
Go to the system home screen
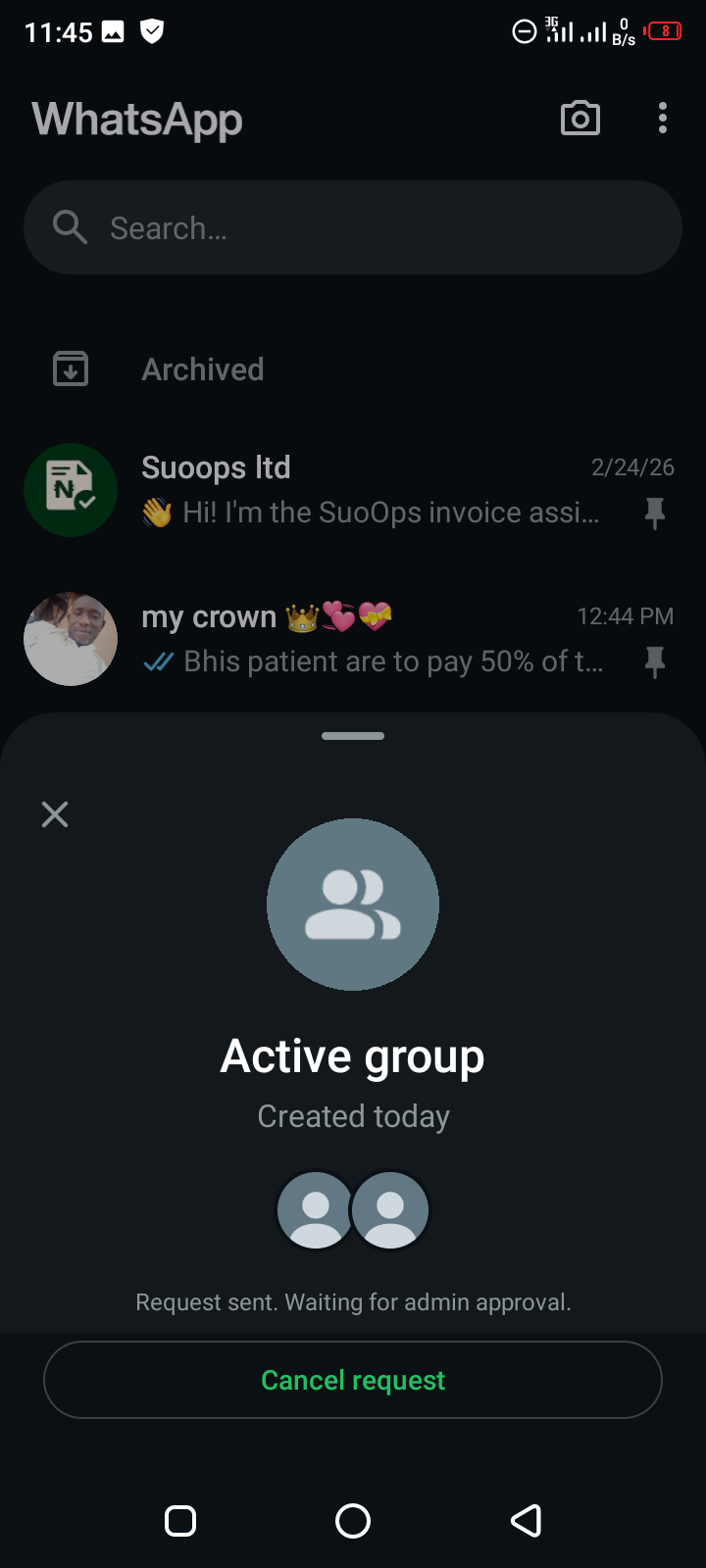click(353, 1521)
